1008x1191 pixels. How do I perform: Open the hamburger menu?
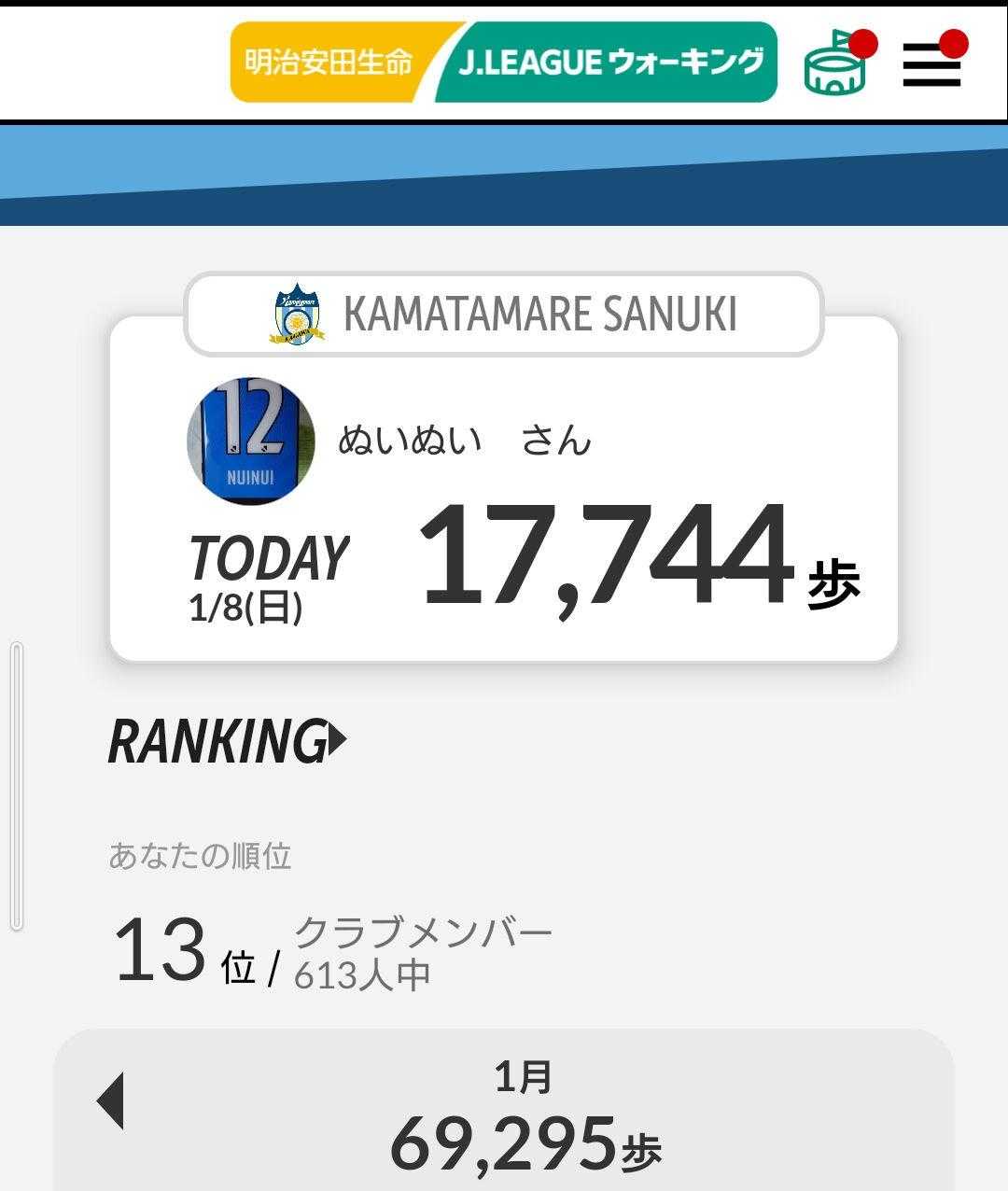point(931,65)
